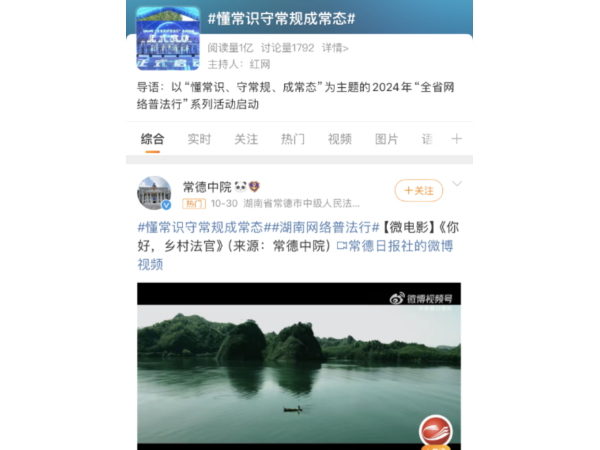This screenshot has height=450, width=600.
Task: Open 详情 topic details link
Action: coord(335,47)
